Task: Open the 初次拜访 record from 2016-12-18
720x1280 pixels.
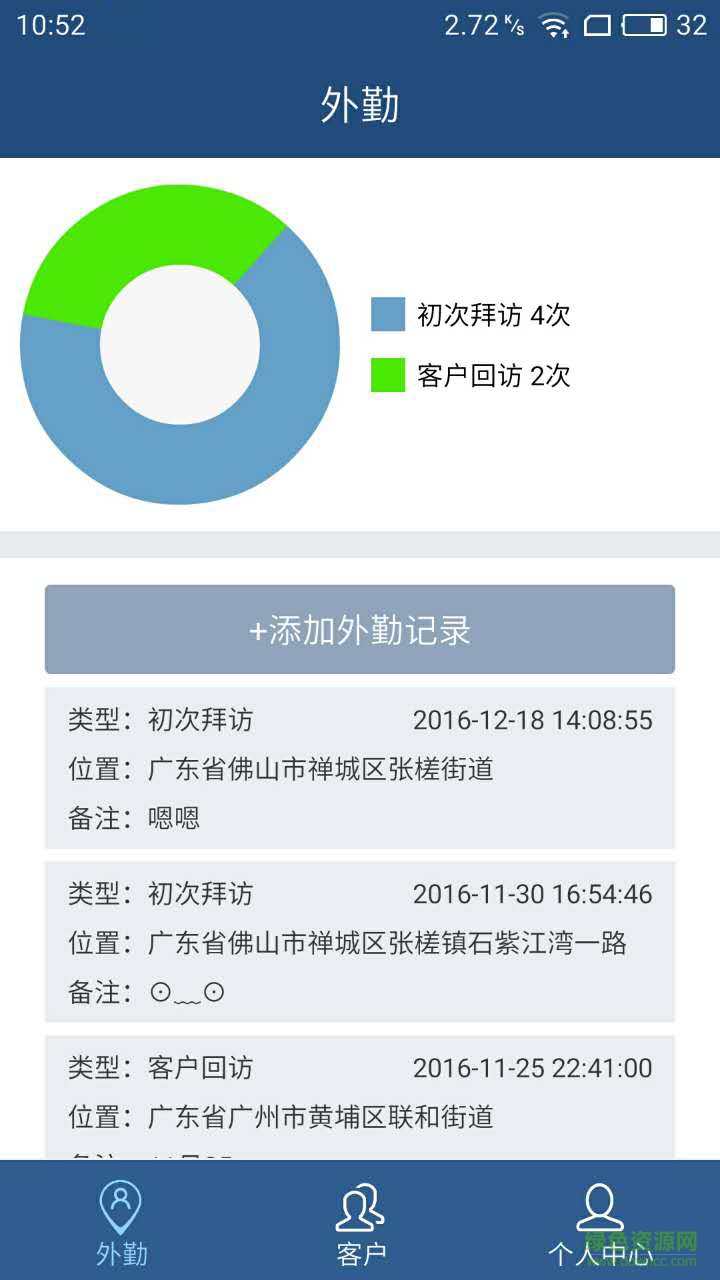Action: [360, 768]
